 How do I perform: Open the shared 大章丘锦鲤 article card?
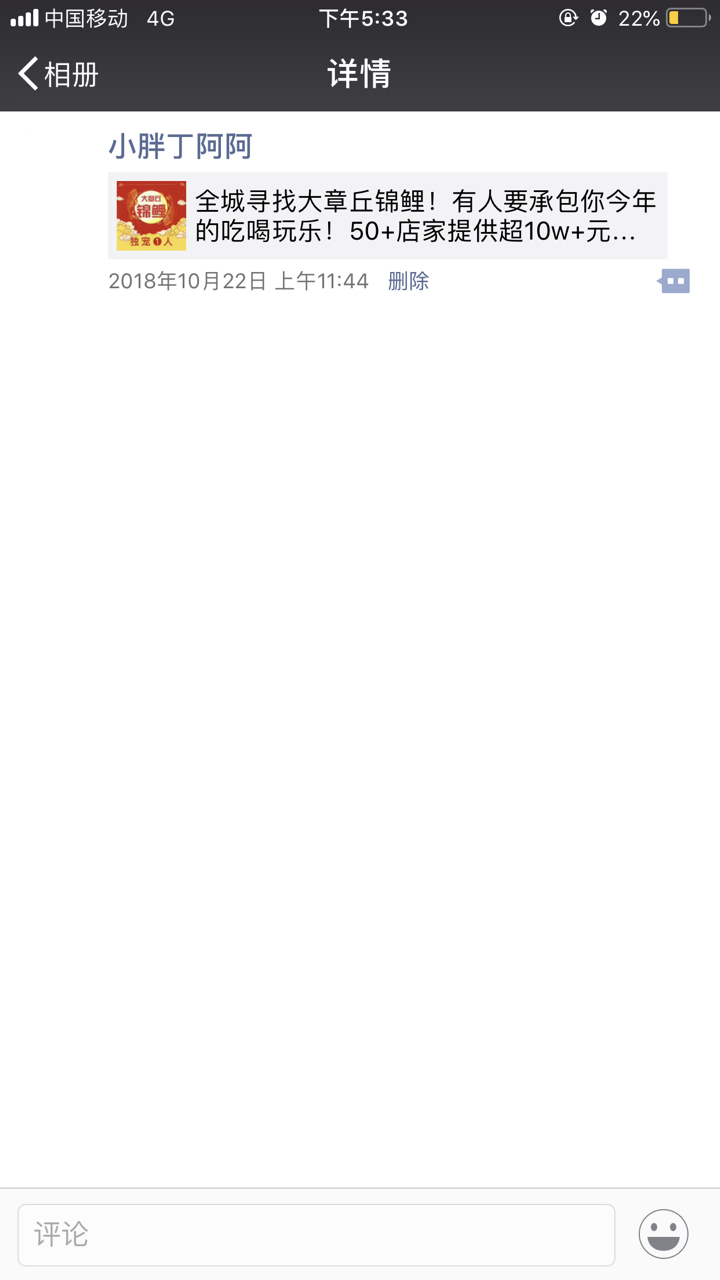pos(388,216)
